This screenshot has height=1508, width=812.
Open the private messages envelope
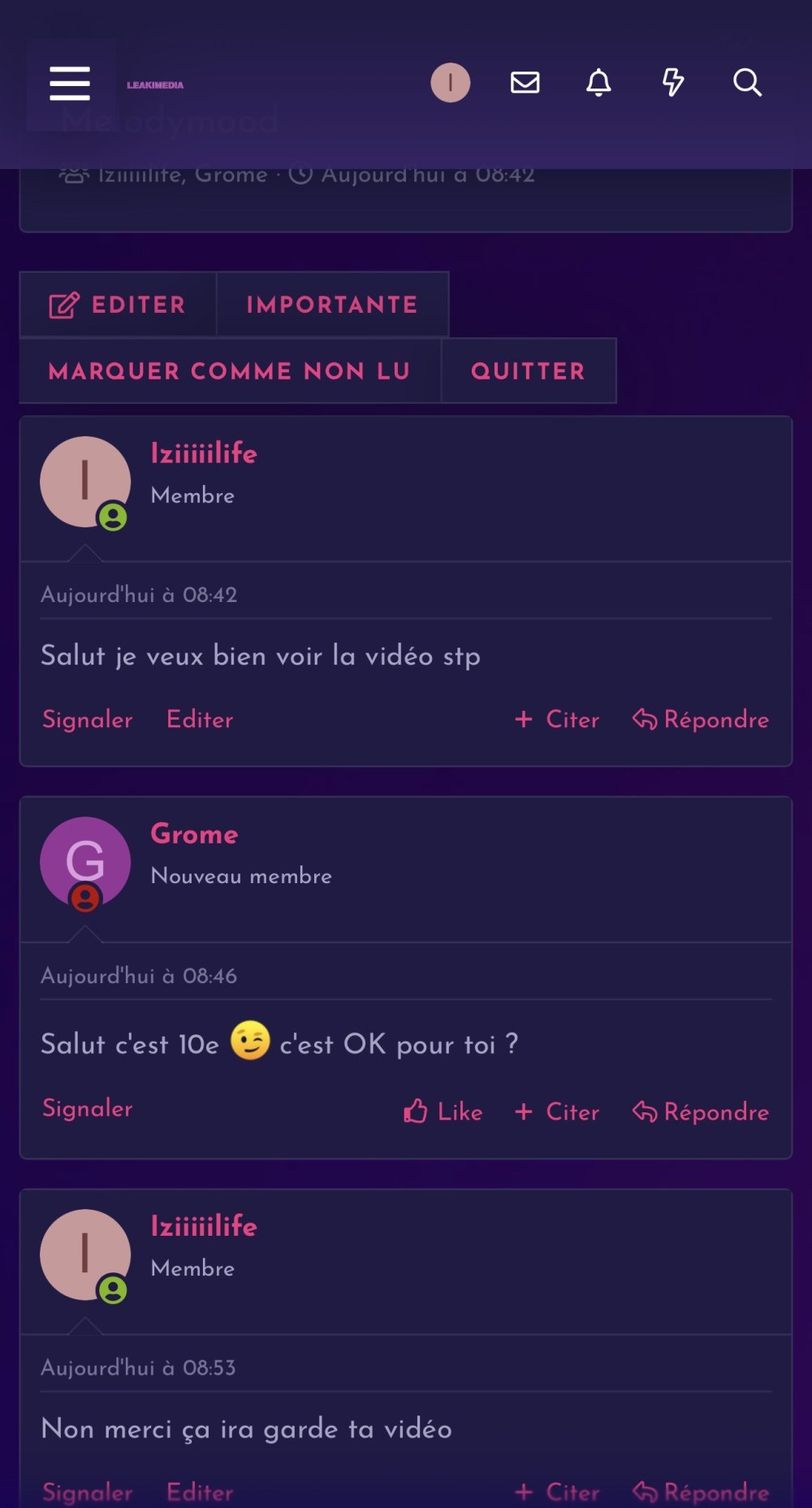coord(525,83)
